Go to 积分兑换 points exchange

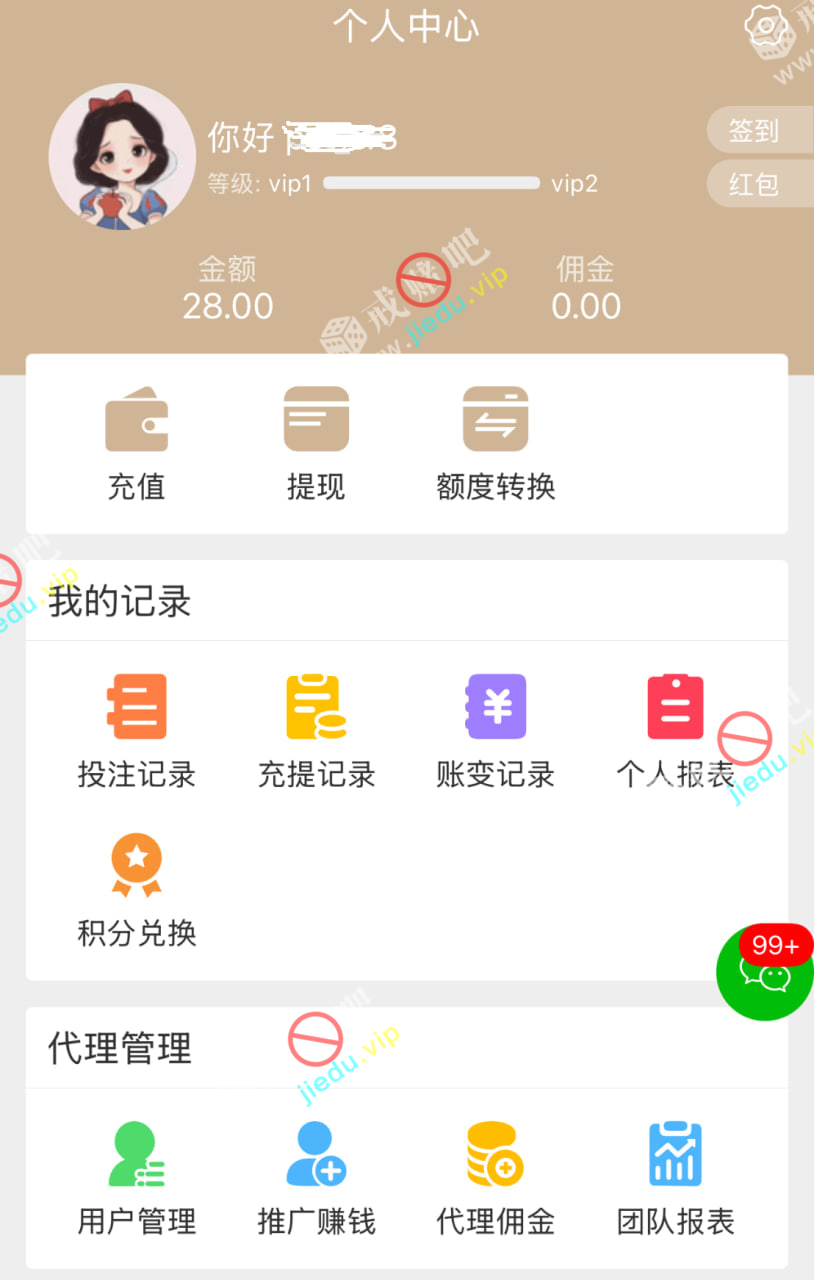click(x=136, y=889)
